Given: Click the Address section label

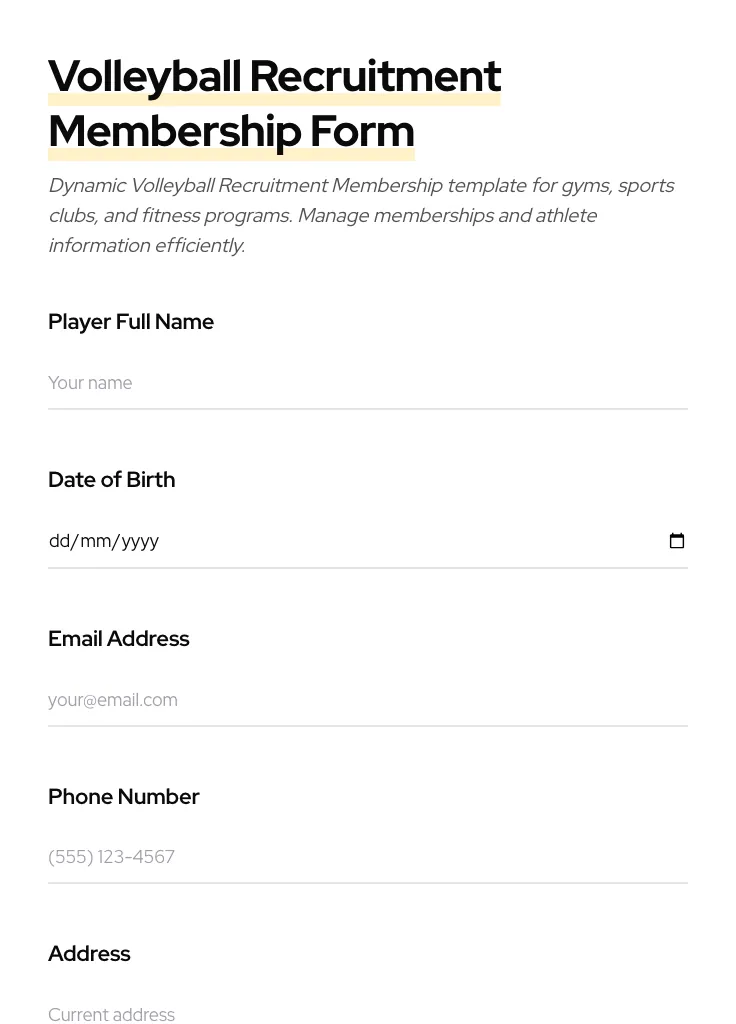Looking at the screenshot, I should (89, 953).
